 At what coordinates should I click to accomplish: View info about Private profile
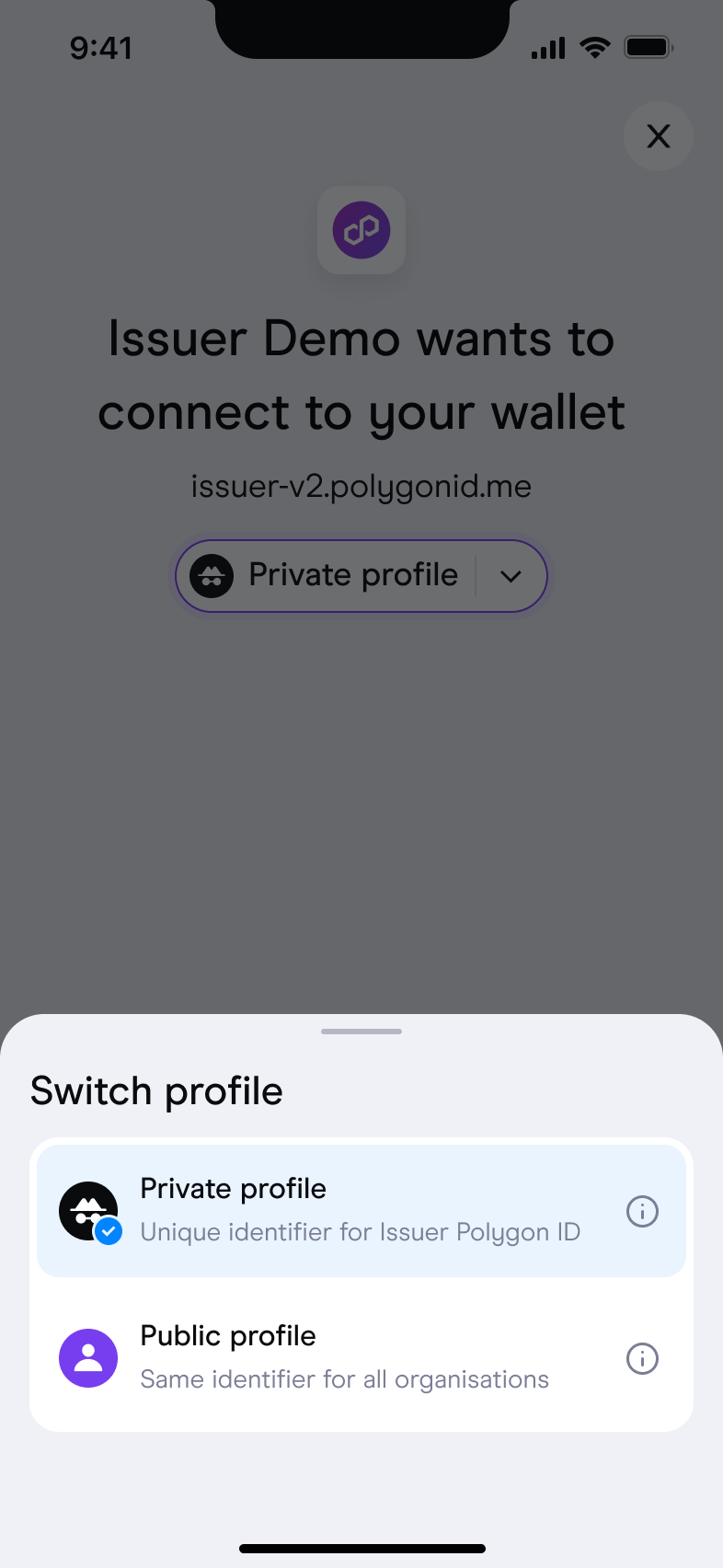coord(642,1211)
